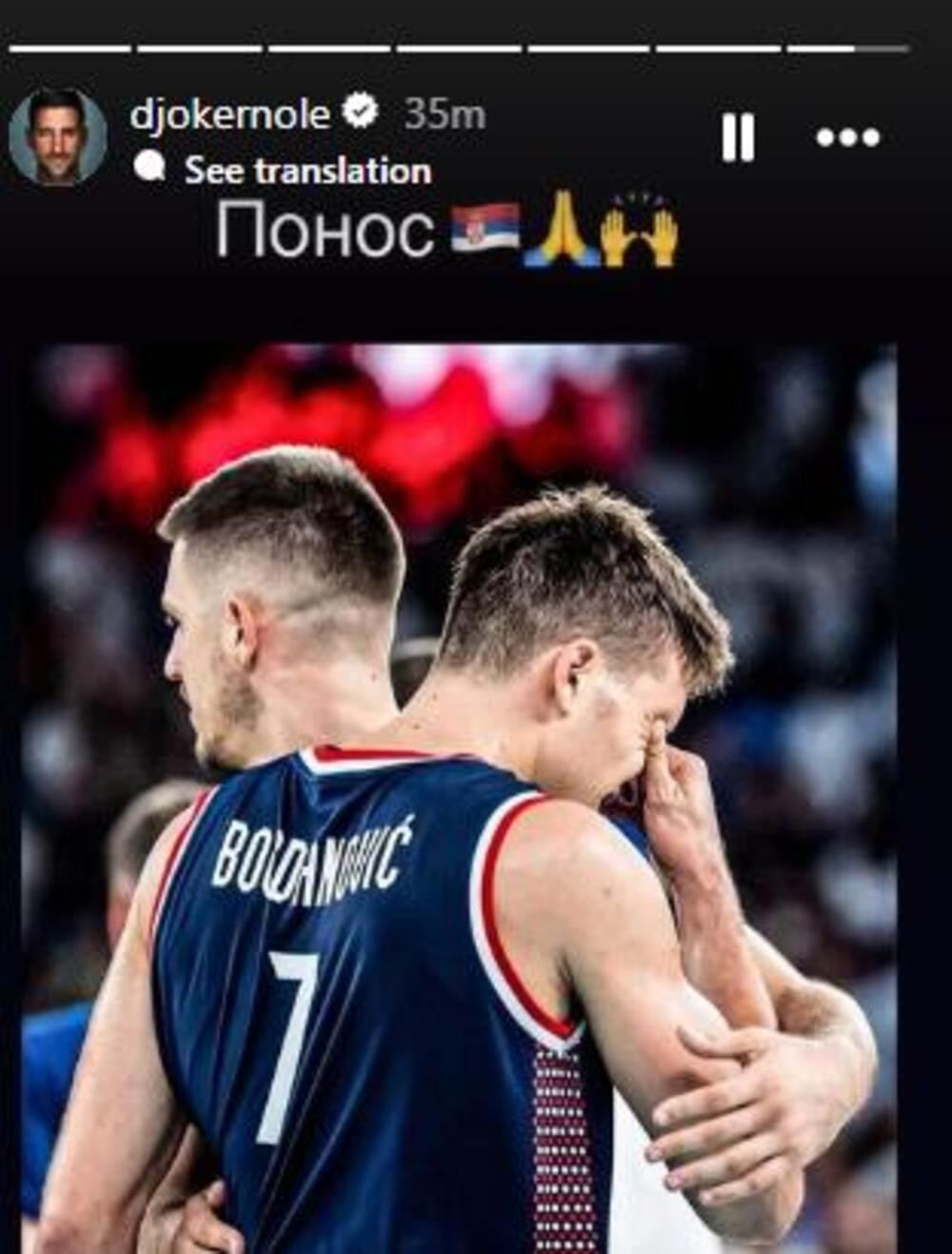Open djokernole's profile picture
Screen dimensions: 952x1254
(57, 137)
